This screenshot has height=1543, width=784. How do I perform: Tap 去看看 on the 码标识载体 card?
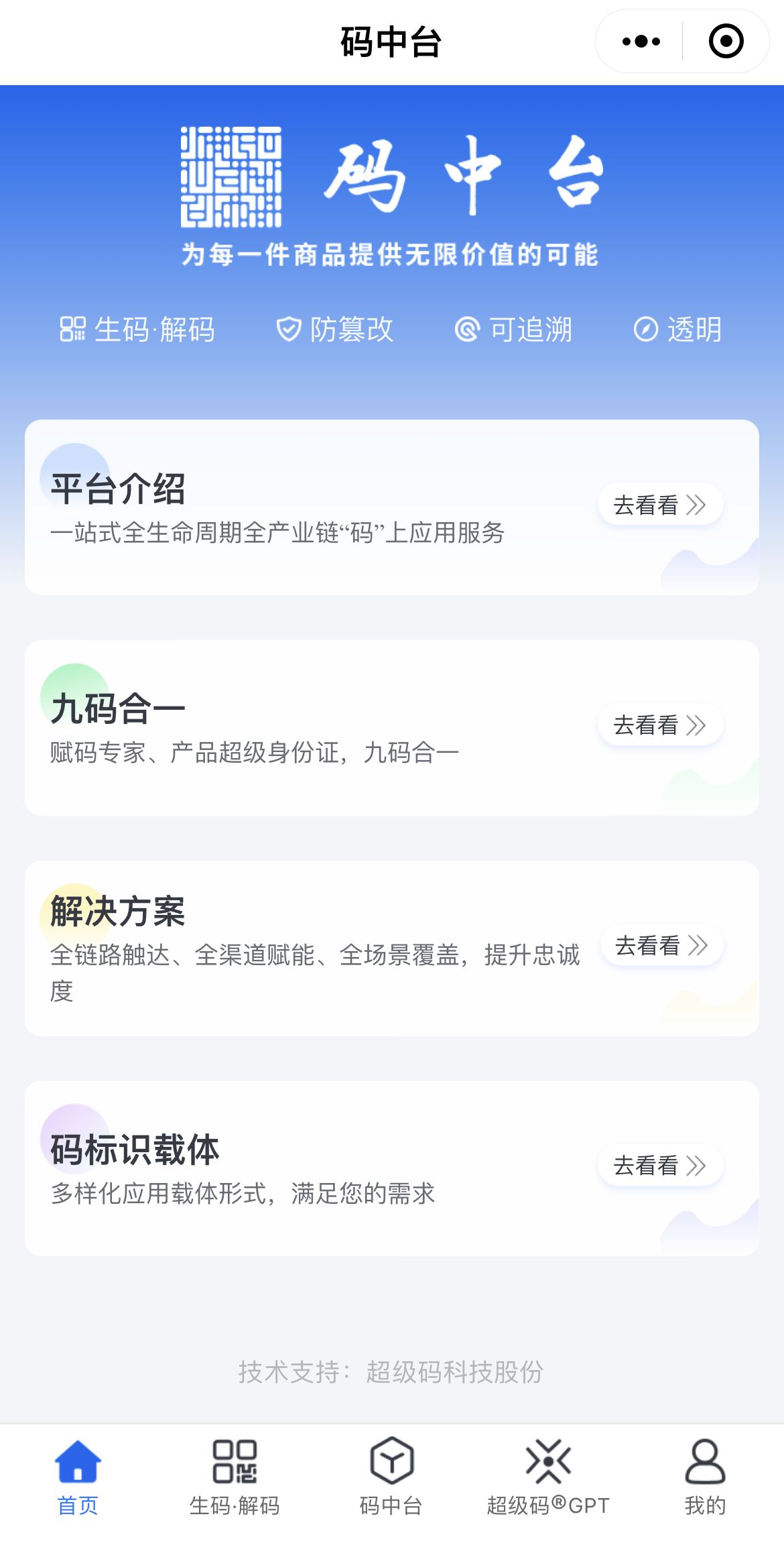coord(660,1166)
